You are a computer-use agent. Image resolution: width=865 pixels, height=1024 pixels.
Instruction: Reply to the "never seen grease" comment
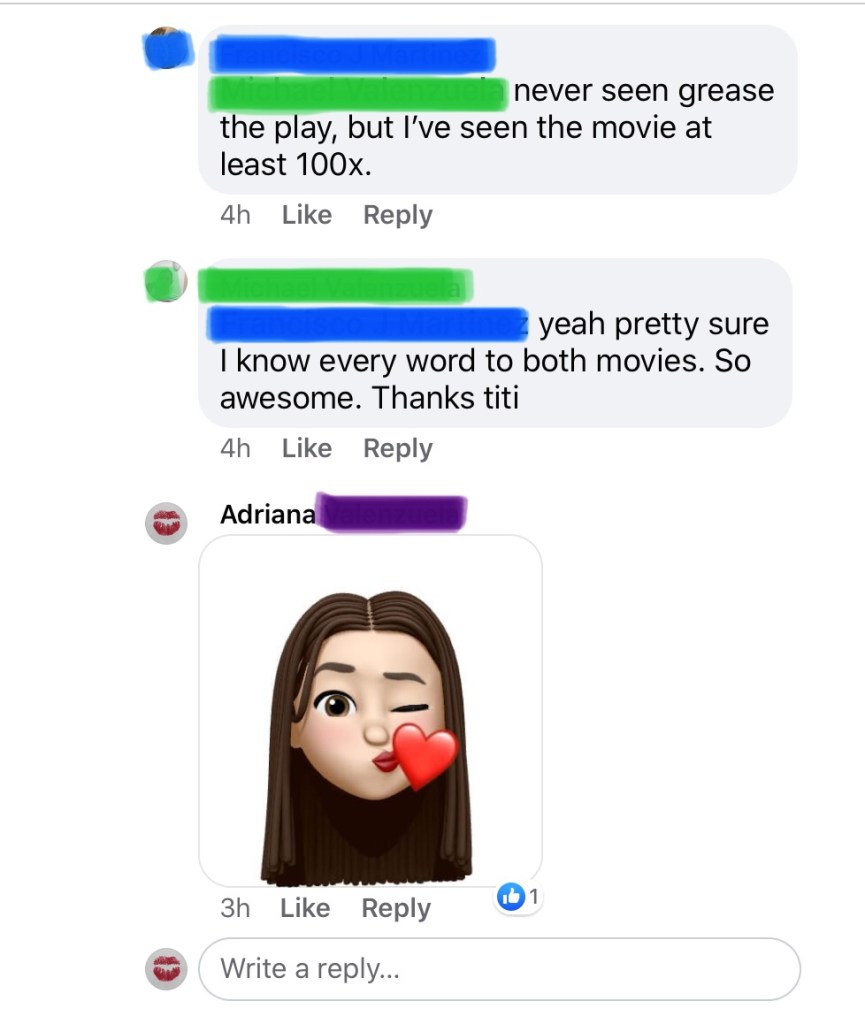tap(397, 215)
